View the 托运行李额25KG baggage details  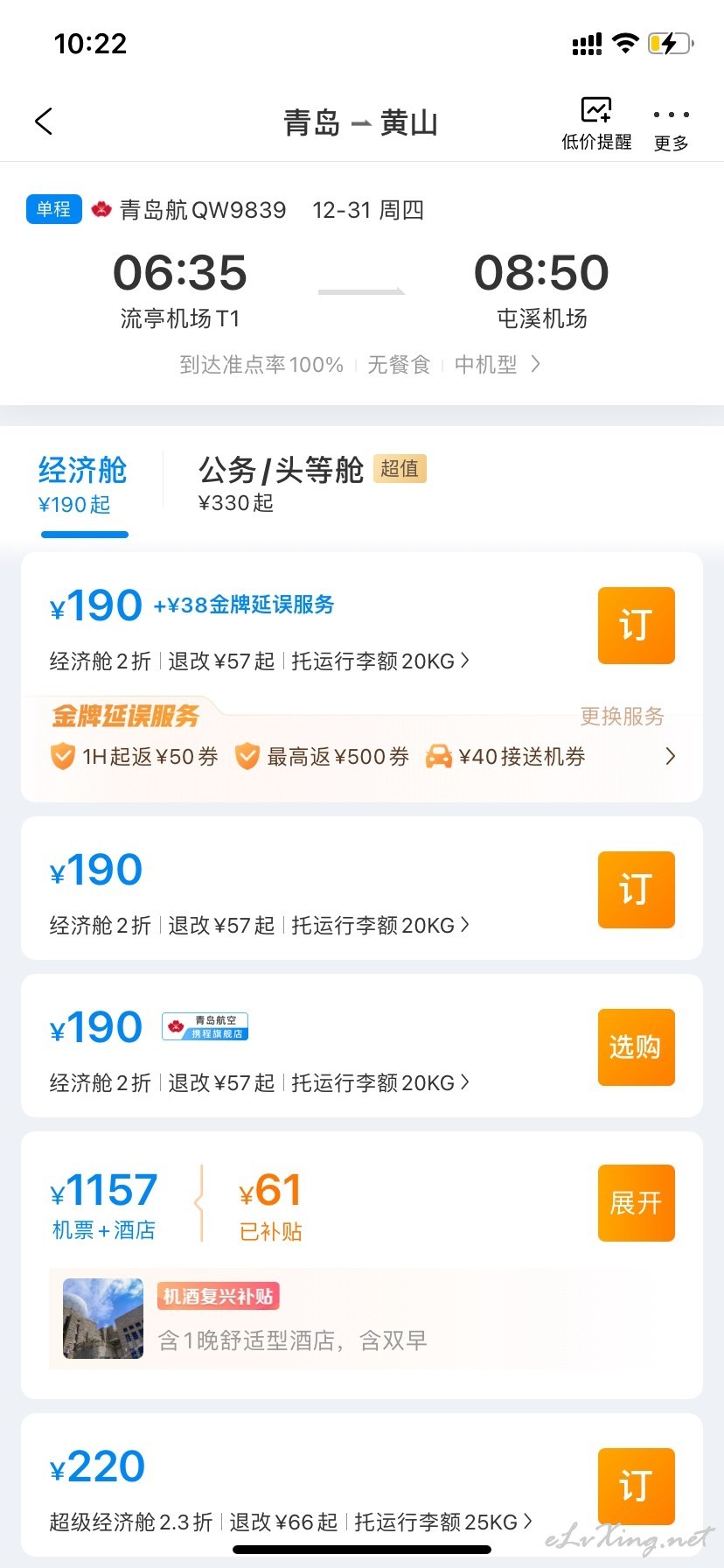442,1522
